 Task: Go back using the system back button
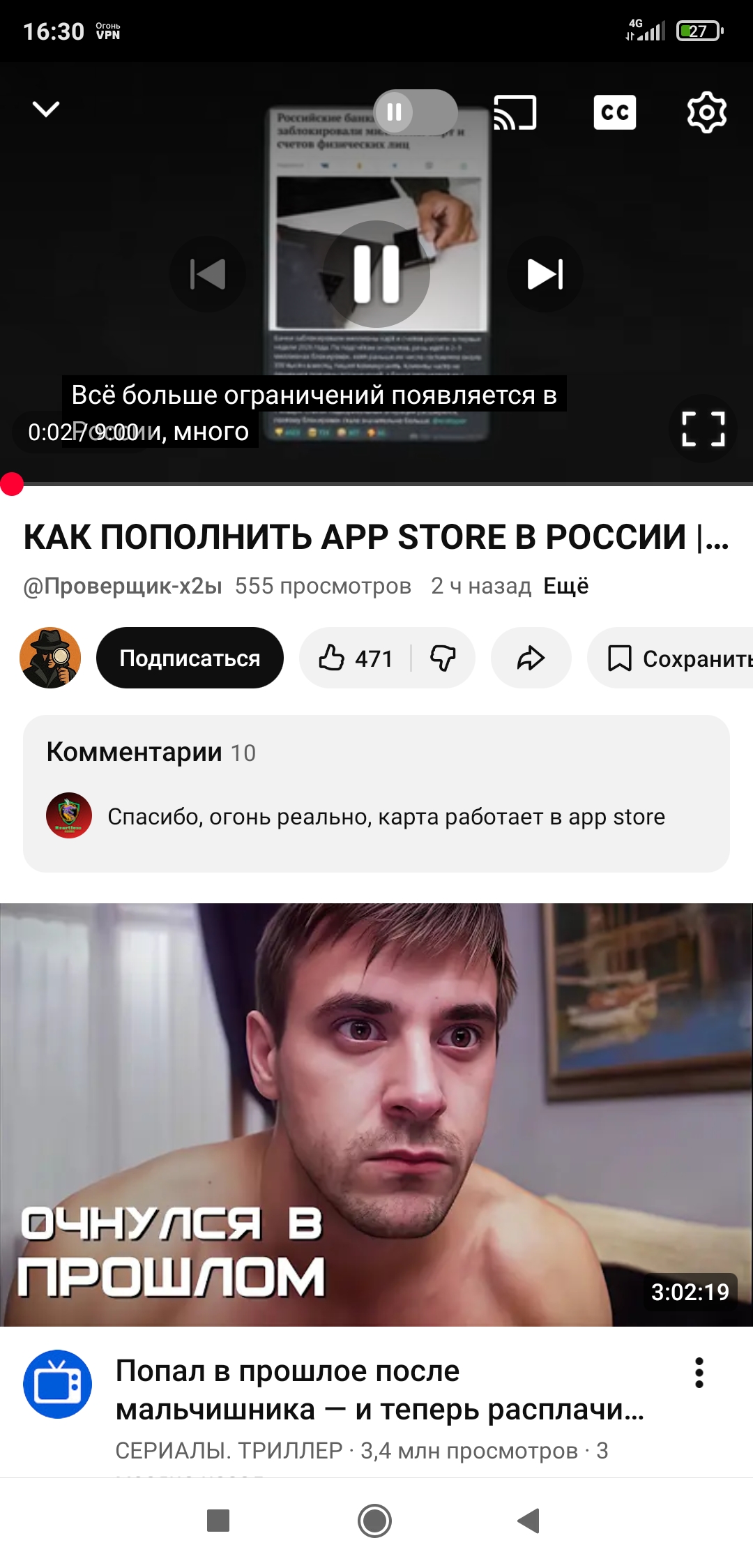pos(528,1521)
